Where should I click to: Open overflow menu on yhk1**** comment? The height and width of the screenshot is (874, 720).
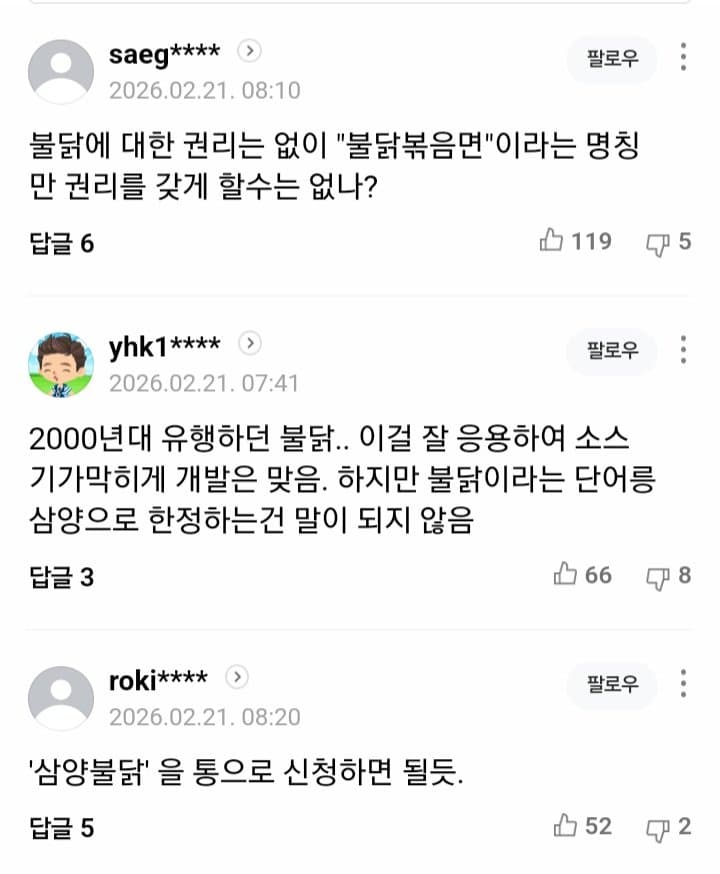pyautogui.click(x=683, y=349)
